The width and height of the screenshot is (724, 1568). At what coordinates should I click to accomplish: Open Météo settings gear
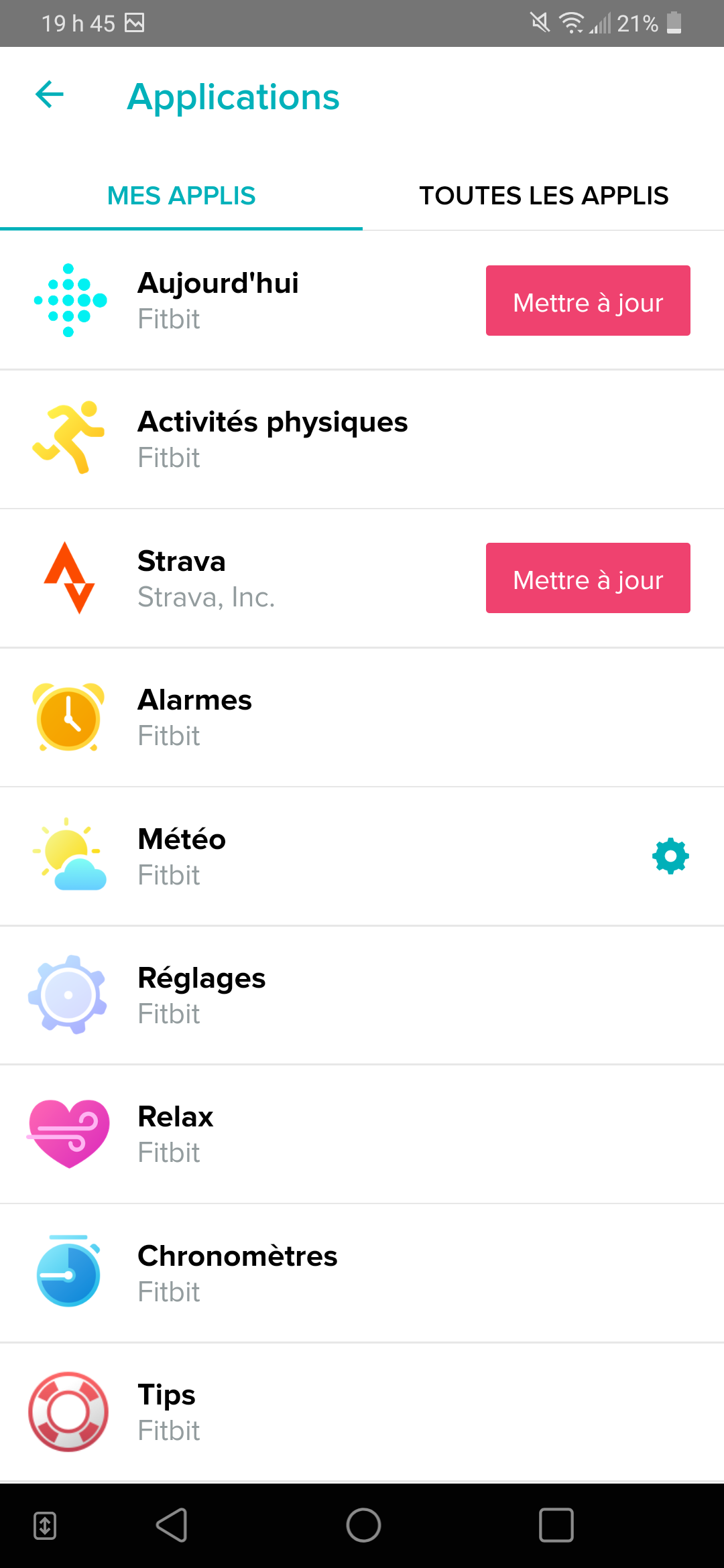click(x=670, y=856)
